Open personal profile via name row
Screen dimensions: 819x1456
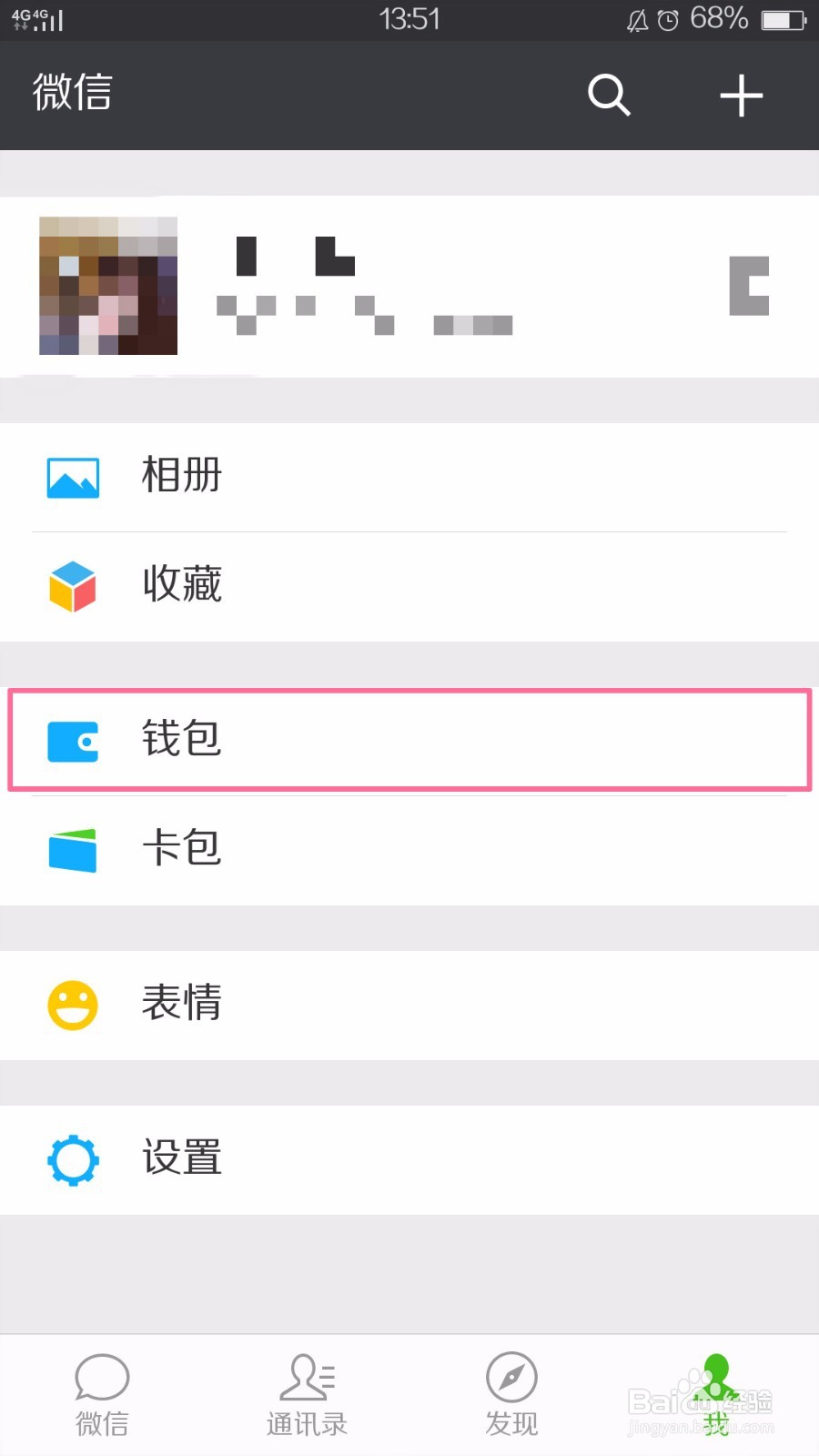[x=364, y=284]
